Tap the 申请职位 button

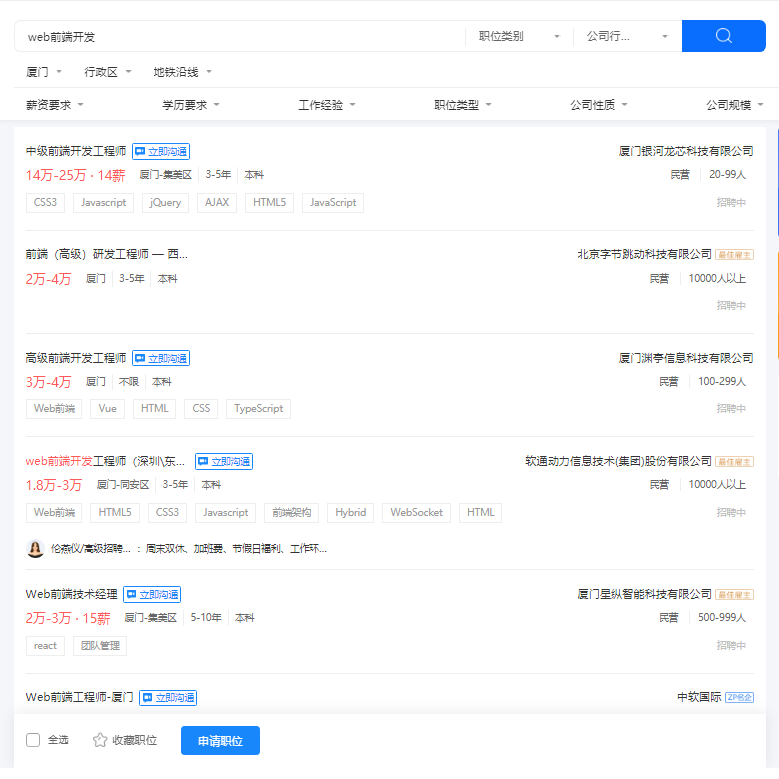pyautogui.click(x=220, y=740)
